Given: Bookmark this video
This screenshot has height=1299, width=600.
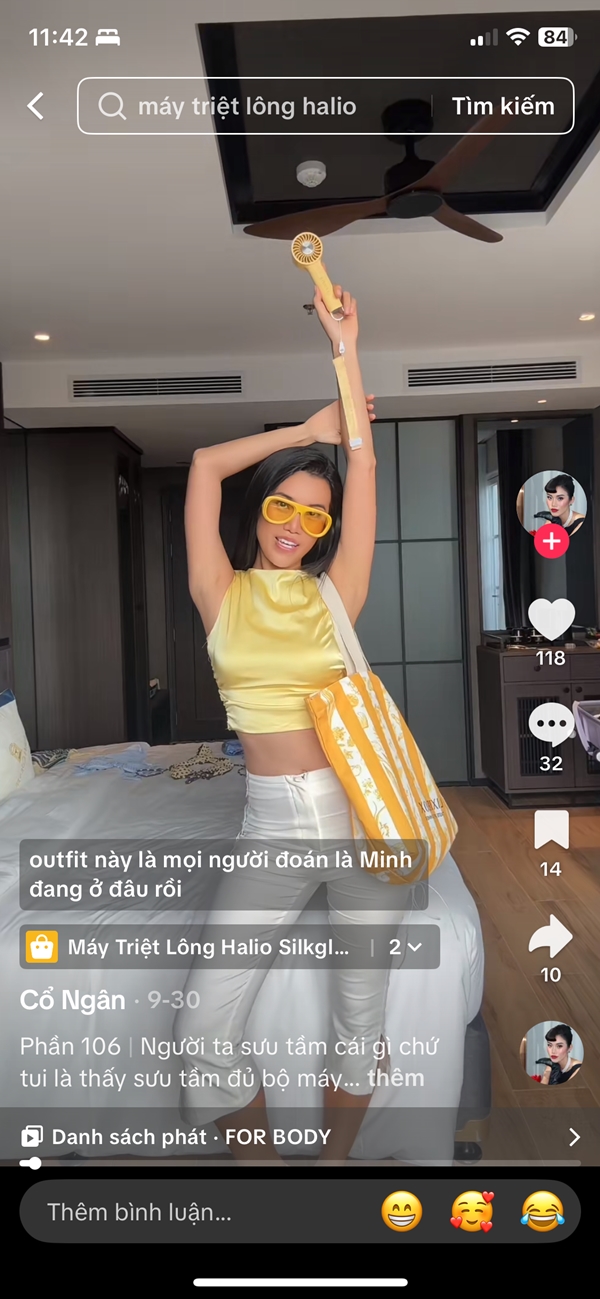Looking at the screenshot, I should click(x=551, y=831).
